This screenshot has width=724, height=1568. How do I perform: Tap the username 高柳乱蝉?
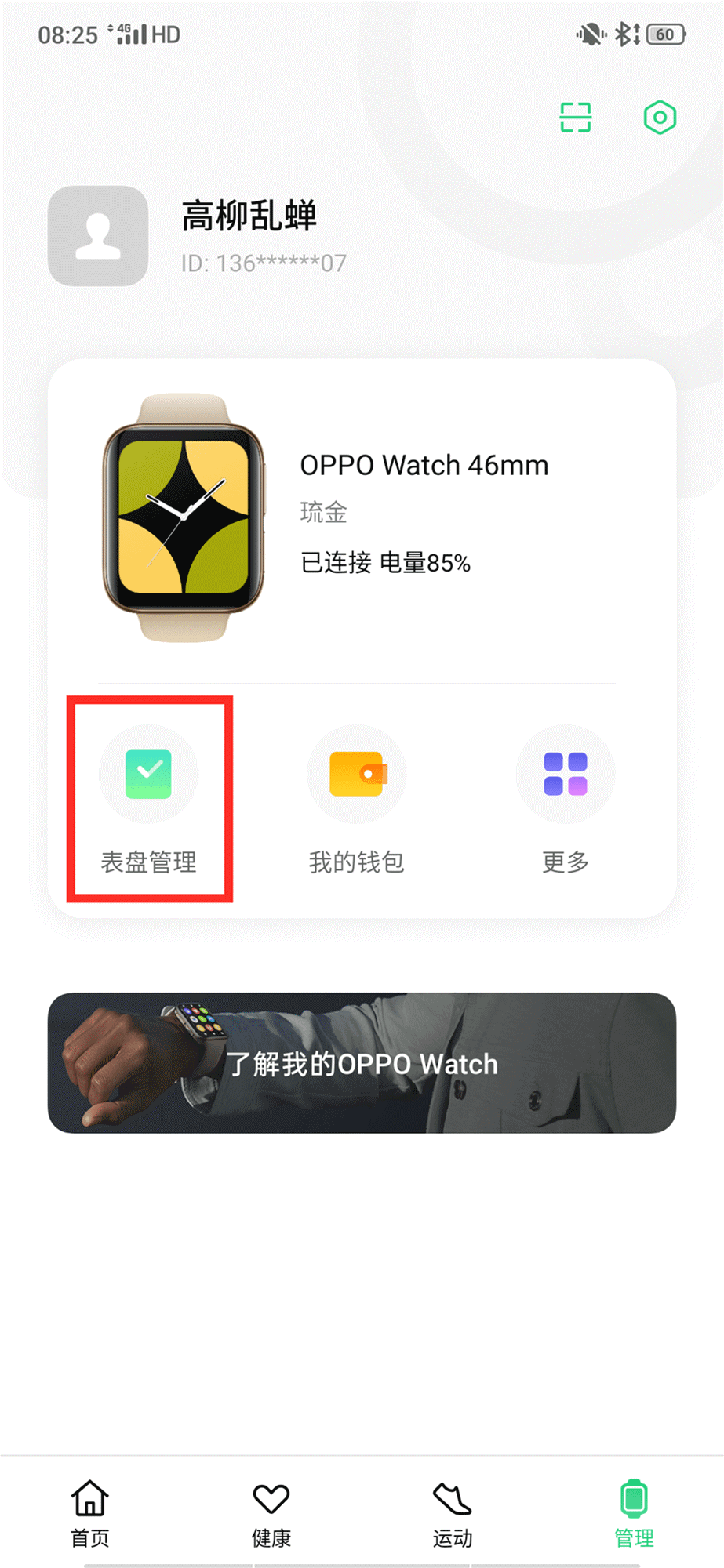pos(248,219)
